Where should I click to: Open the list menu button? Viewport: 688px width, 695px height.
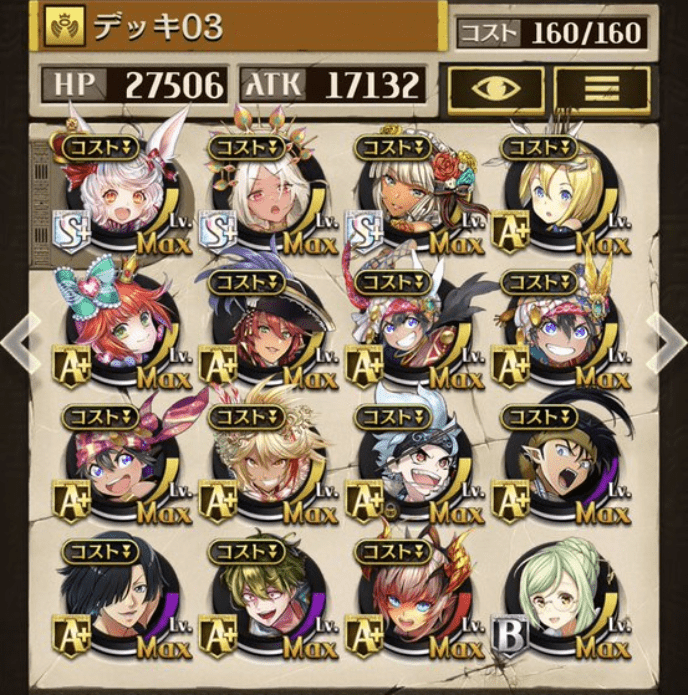coord(602,88)
